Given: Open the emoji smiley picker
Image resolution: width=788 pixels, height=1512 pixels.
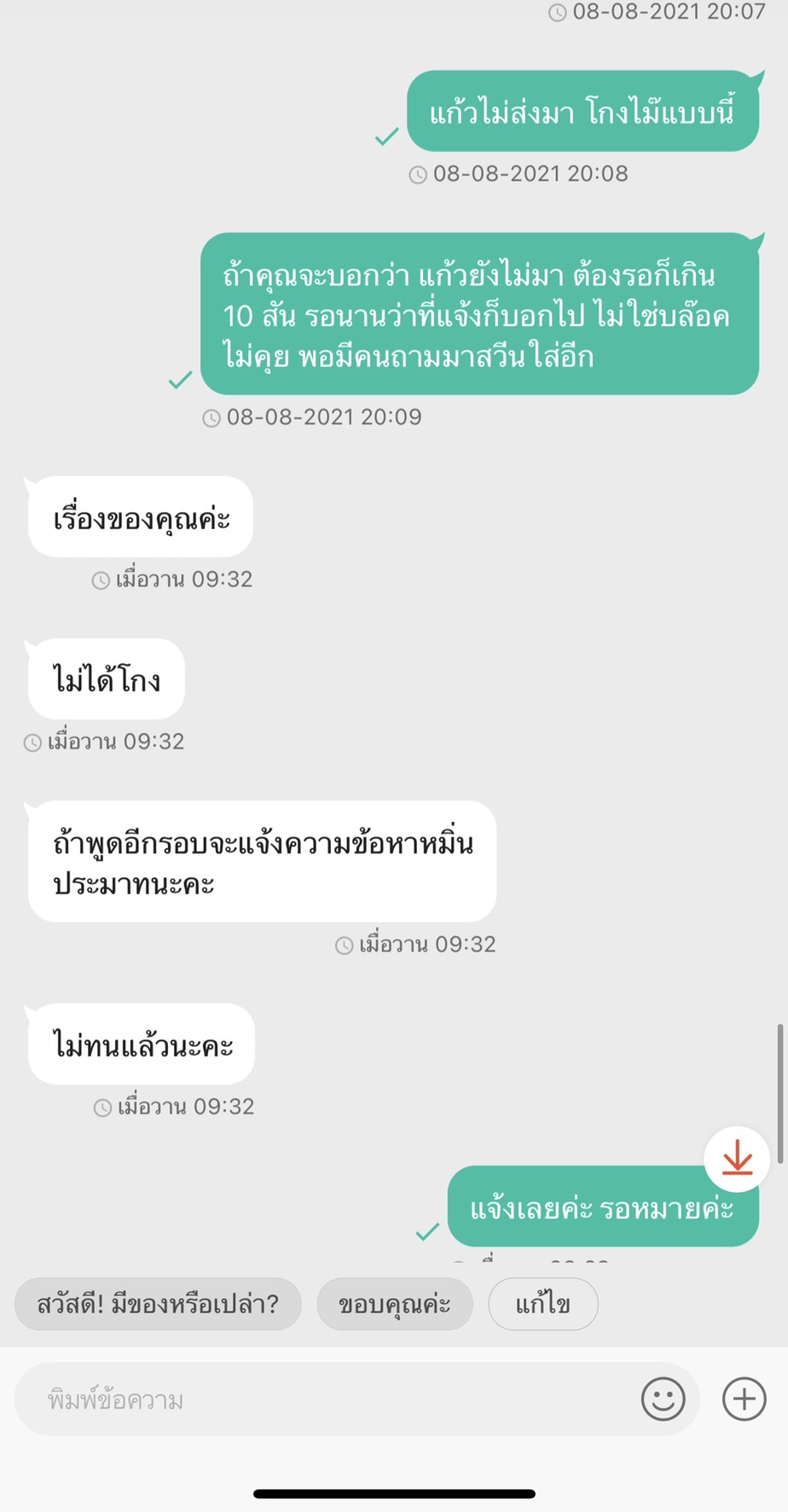Looking at the screenshot, I should click(x=663, y=1399).
